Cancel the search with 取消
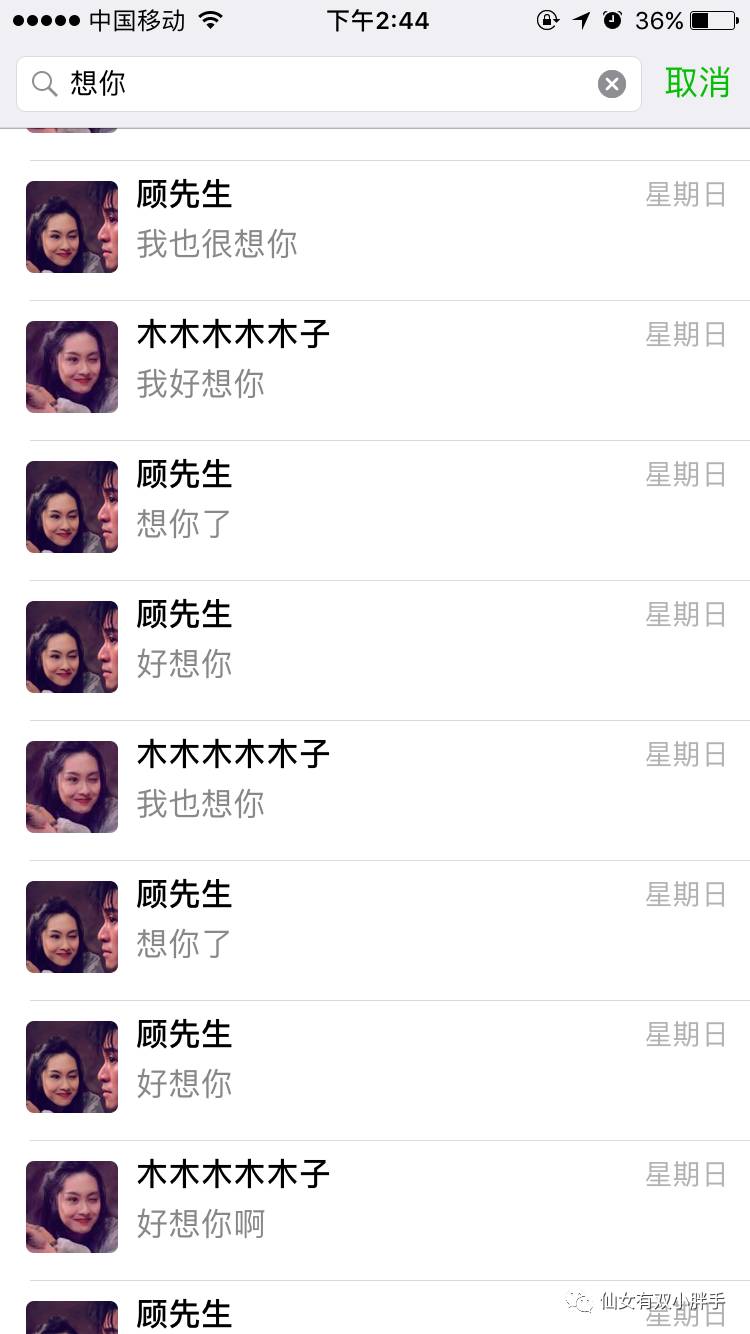 (x=697, y=83)
